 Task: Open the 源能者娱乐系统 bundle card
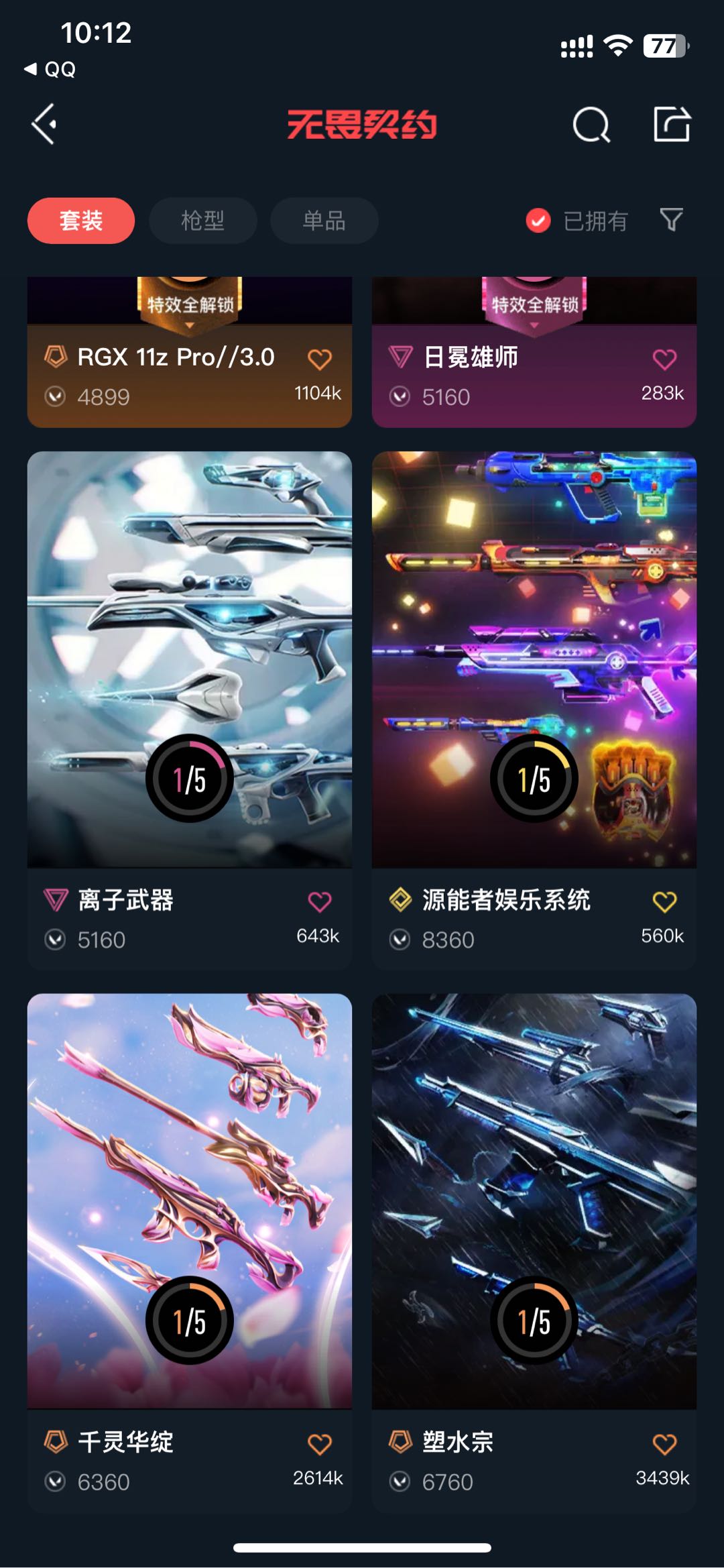click(534, 659)
